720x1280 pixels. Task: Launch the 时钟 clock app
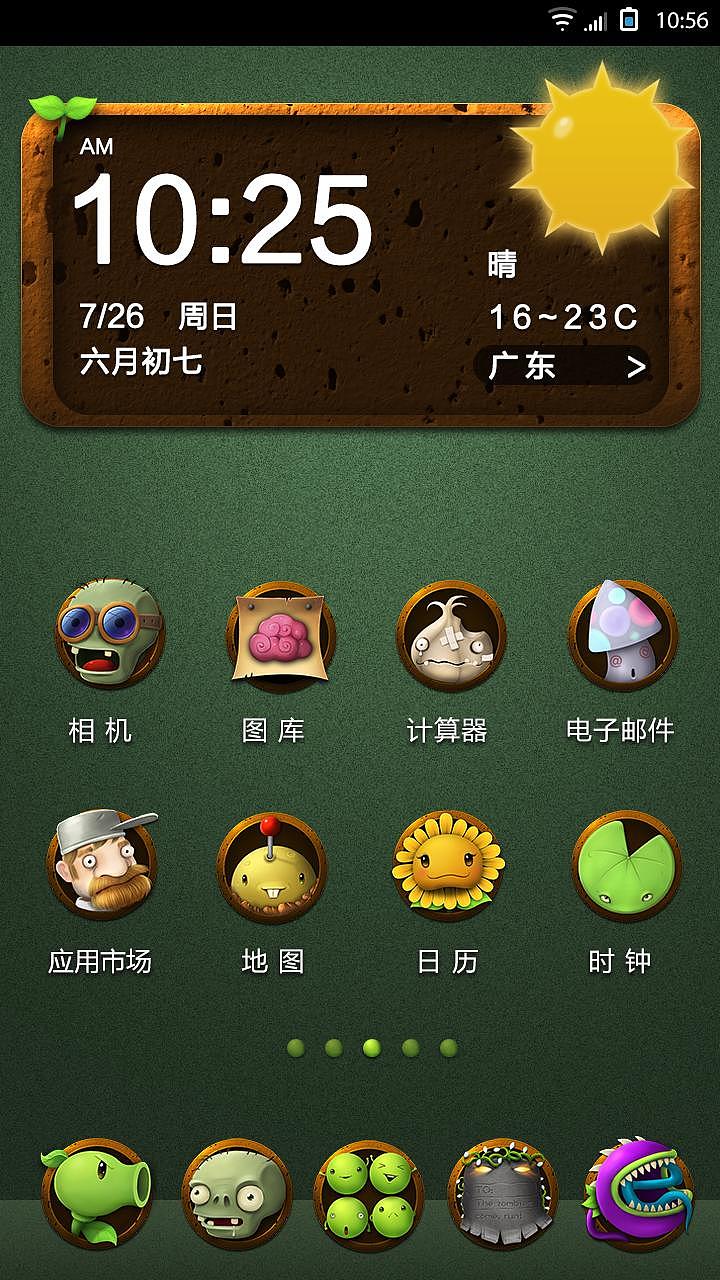click(626, 864)
